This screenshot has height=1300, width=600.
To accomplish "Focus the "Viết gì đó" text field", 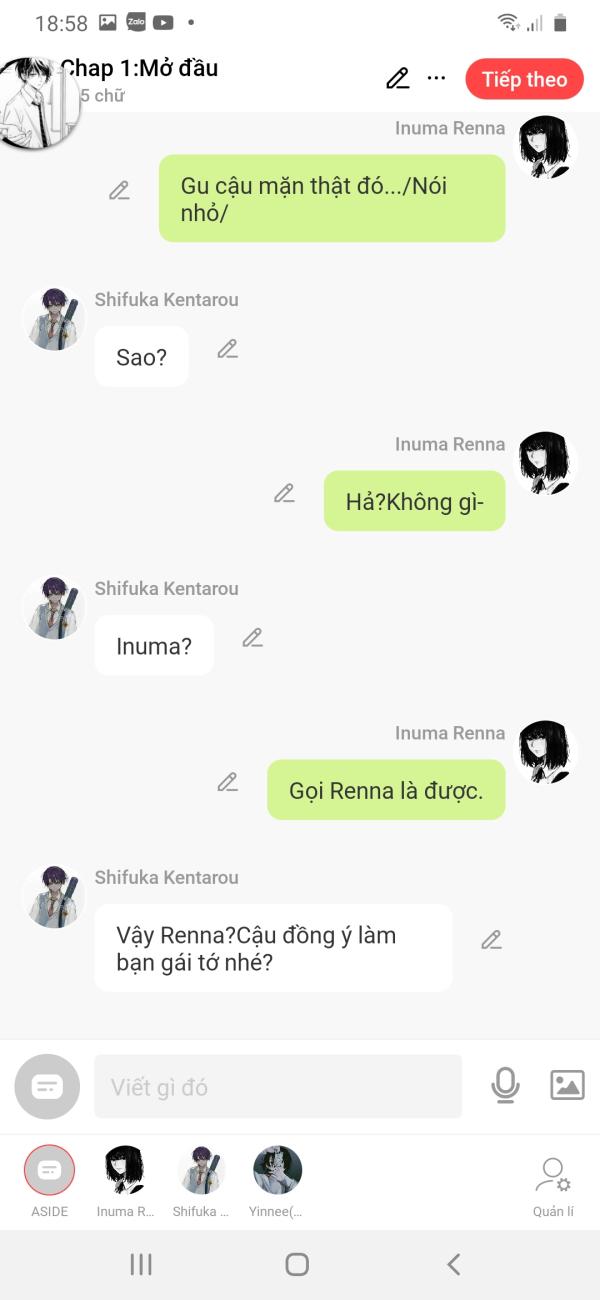I will (278, 1087).
